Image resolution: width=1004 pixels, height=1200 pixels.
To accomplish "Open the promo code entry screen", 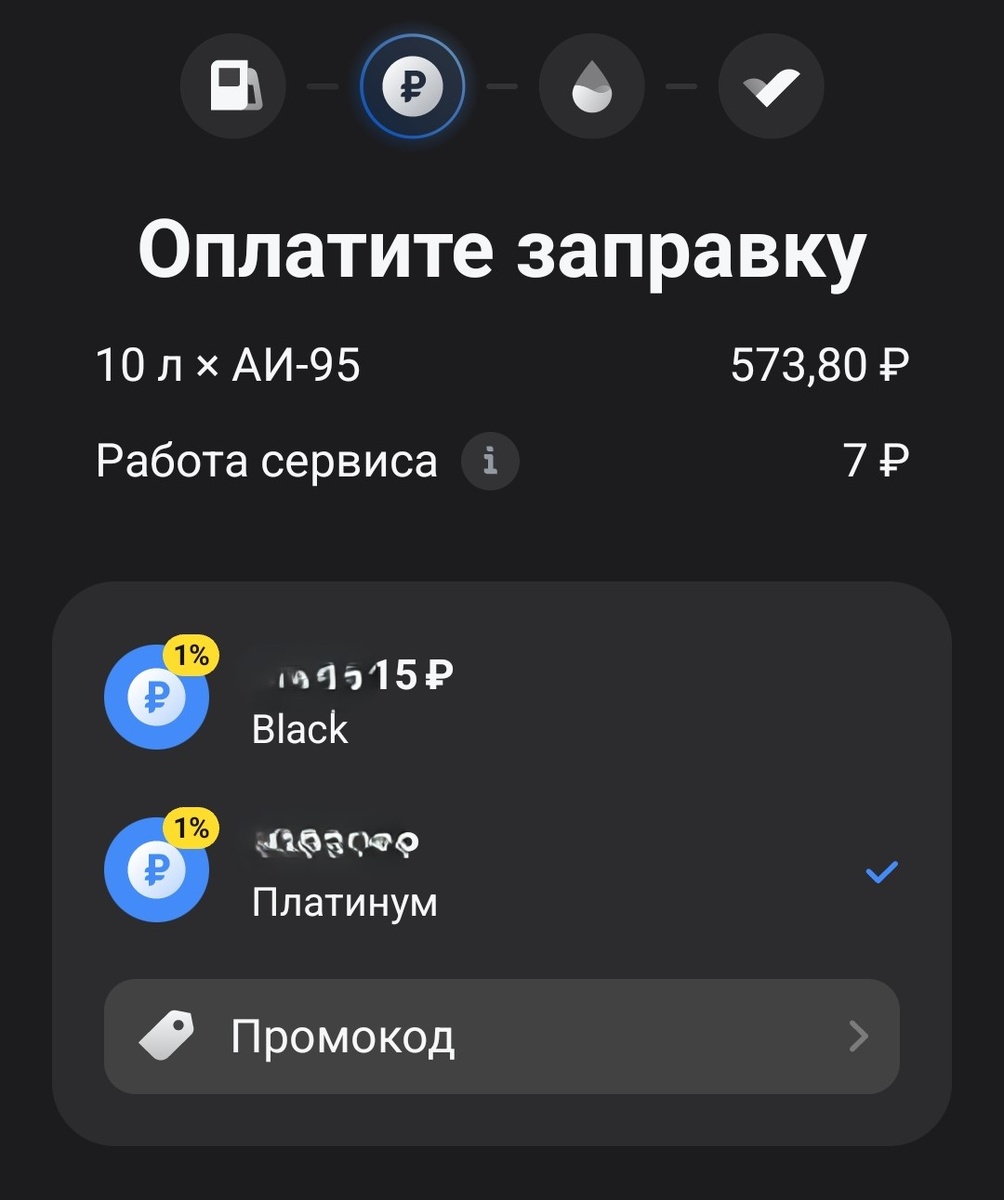I will click(500, 1037).
